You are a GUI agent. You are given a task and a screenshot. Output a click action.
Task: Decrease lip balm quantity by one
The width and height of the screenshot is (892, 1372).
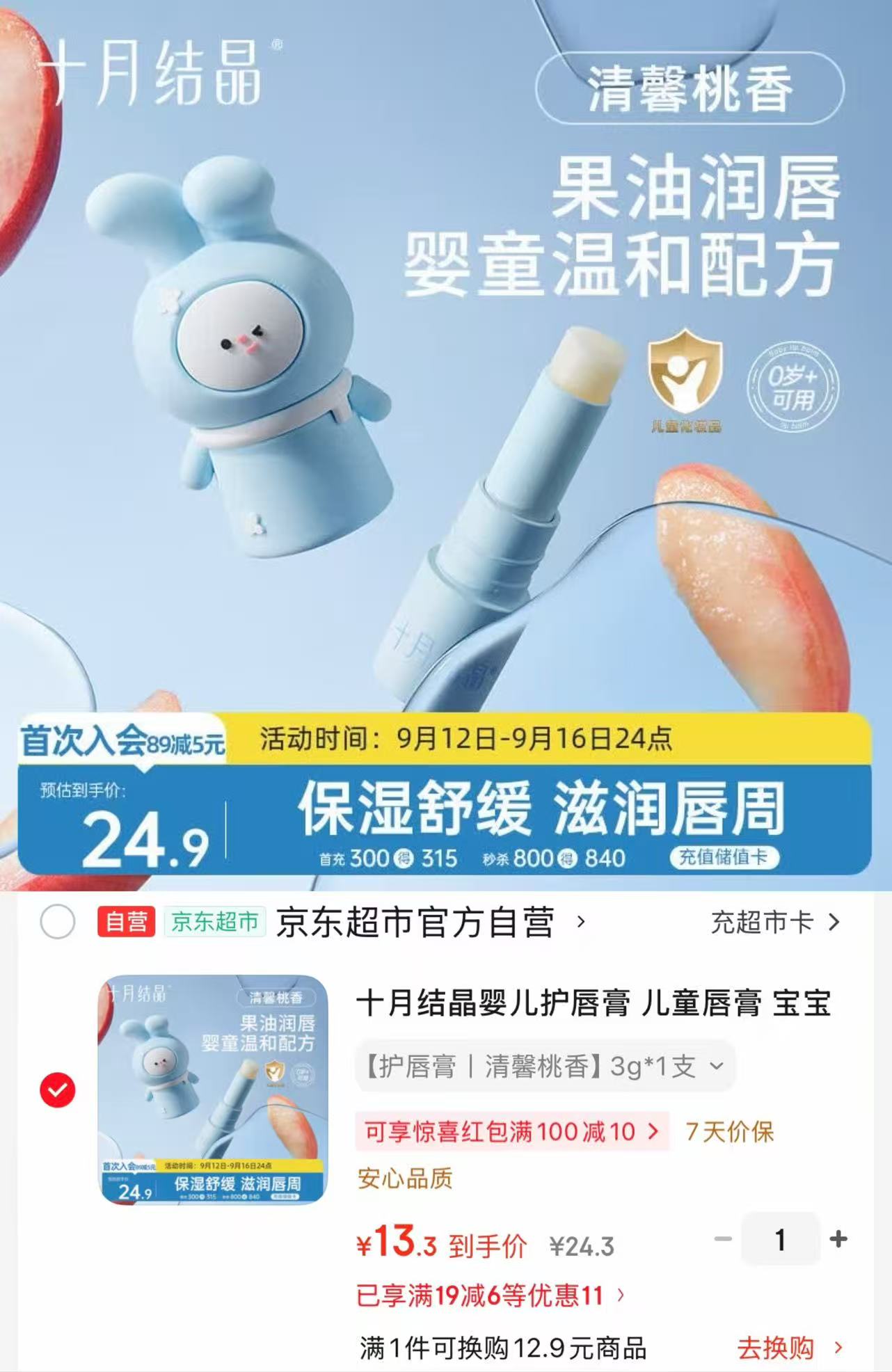click(723, 1239)
